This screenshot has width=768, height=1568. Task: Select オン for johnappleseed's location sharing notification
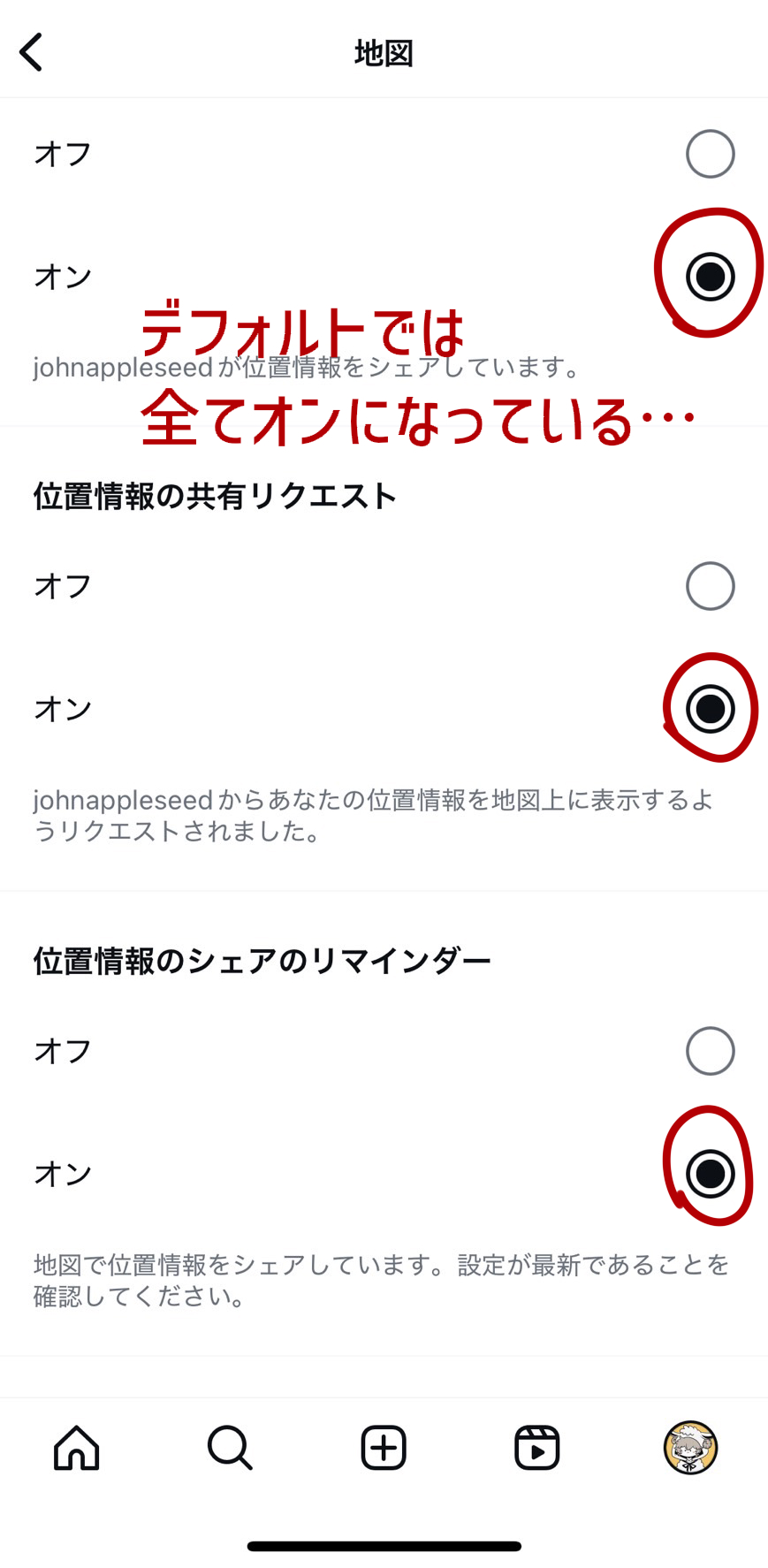coord(710,277)
